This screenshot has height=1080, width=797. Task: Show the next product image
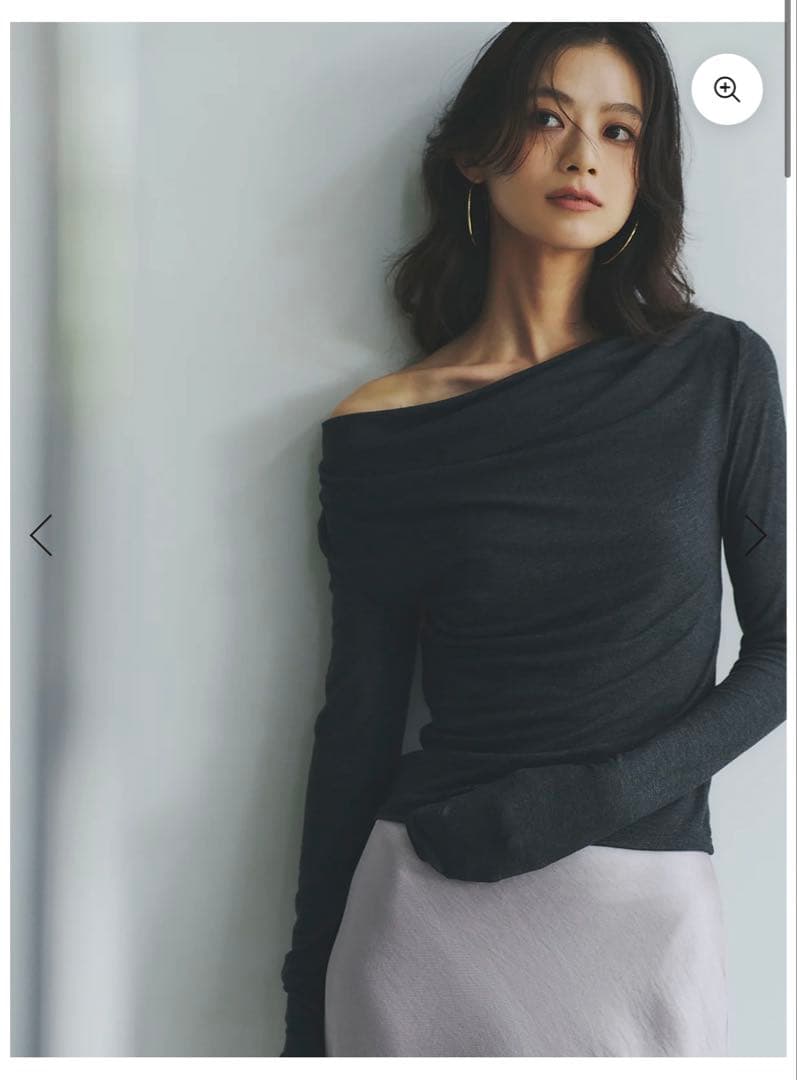pyautogui.click(x=755, y=535)
